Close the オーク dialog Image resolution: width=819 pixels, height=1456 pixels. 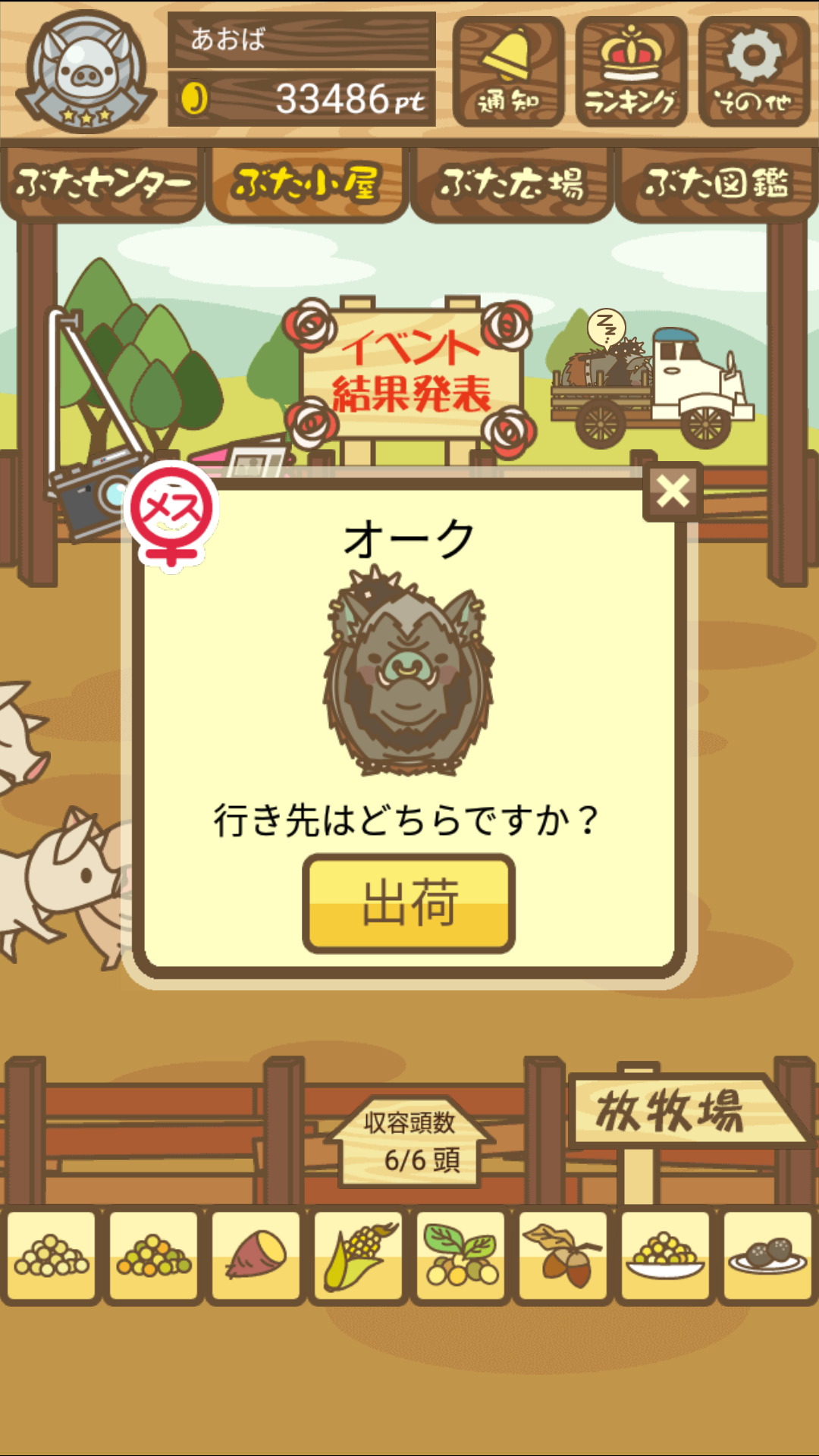[x=673, y=492]
